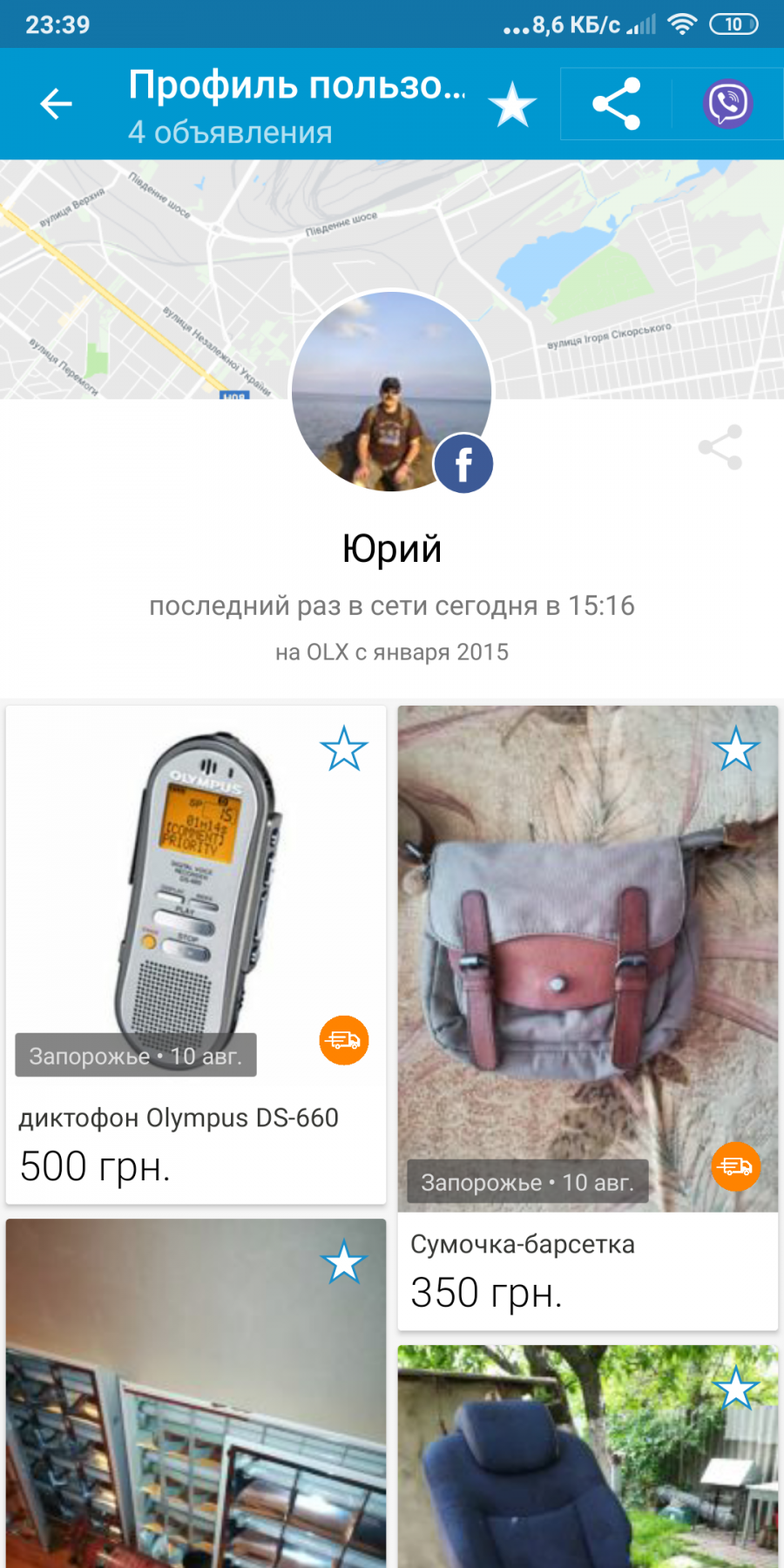Open the blue car seat listing
784x1568 pixels.
click(x=588, y=1456)
